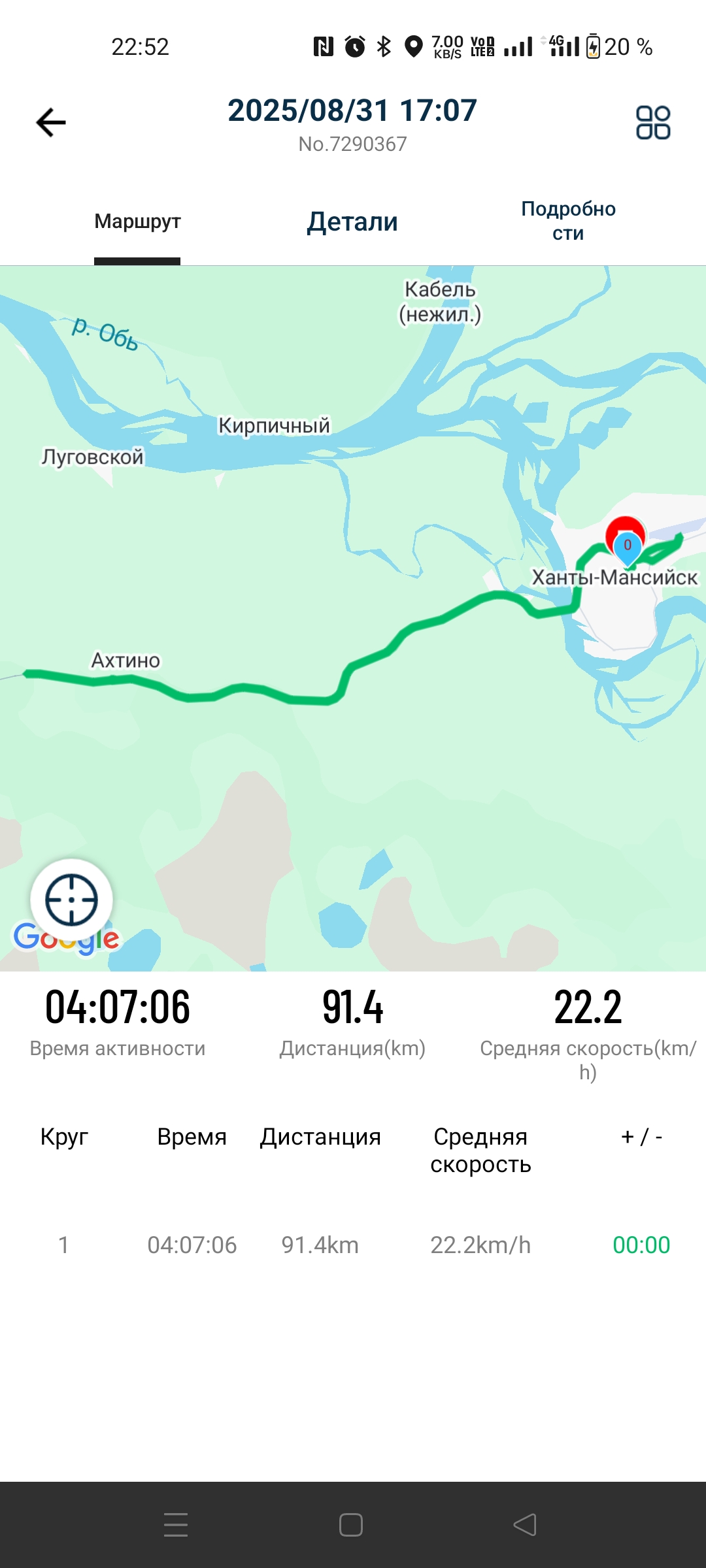Recenter map with the crosshair button
The image size is (706, 1568).
(x=71, y=900)
